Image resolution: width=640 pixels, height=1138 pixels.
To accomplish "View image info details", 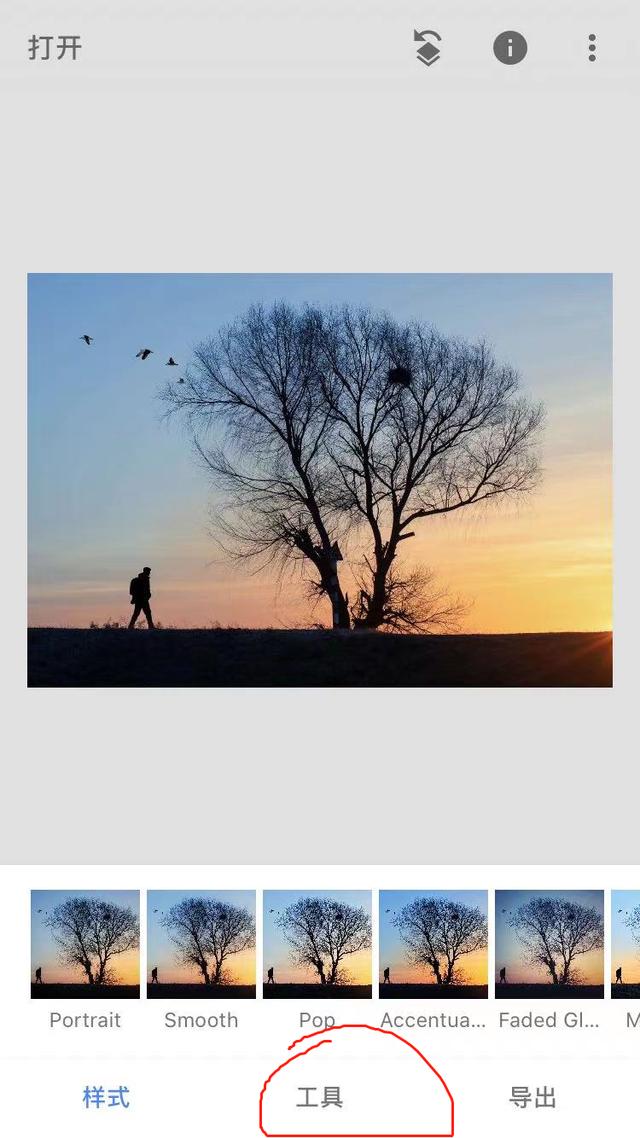I will point(510,48).
